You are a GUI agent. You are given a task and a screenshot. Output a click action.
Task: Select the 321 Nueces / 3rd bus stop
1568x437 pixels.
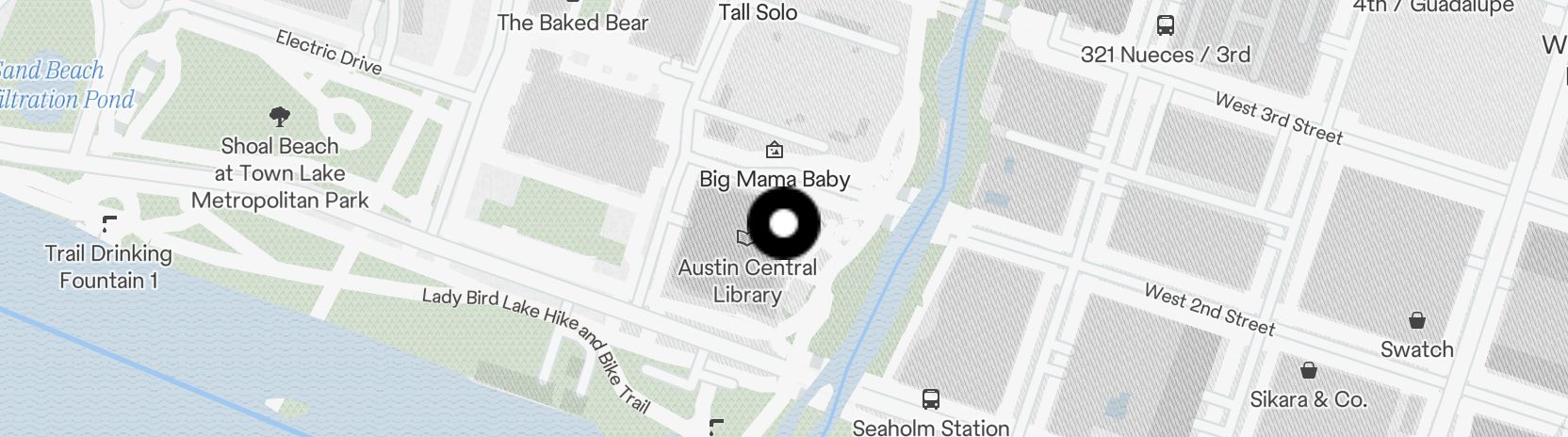tap(1166, 25)
